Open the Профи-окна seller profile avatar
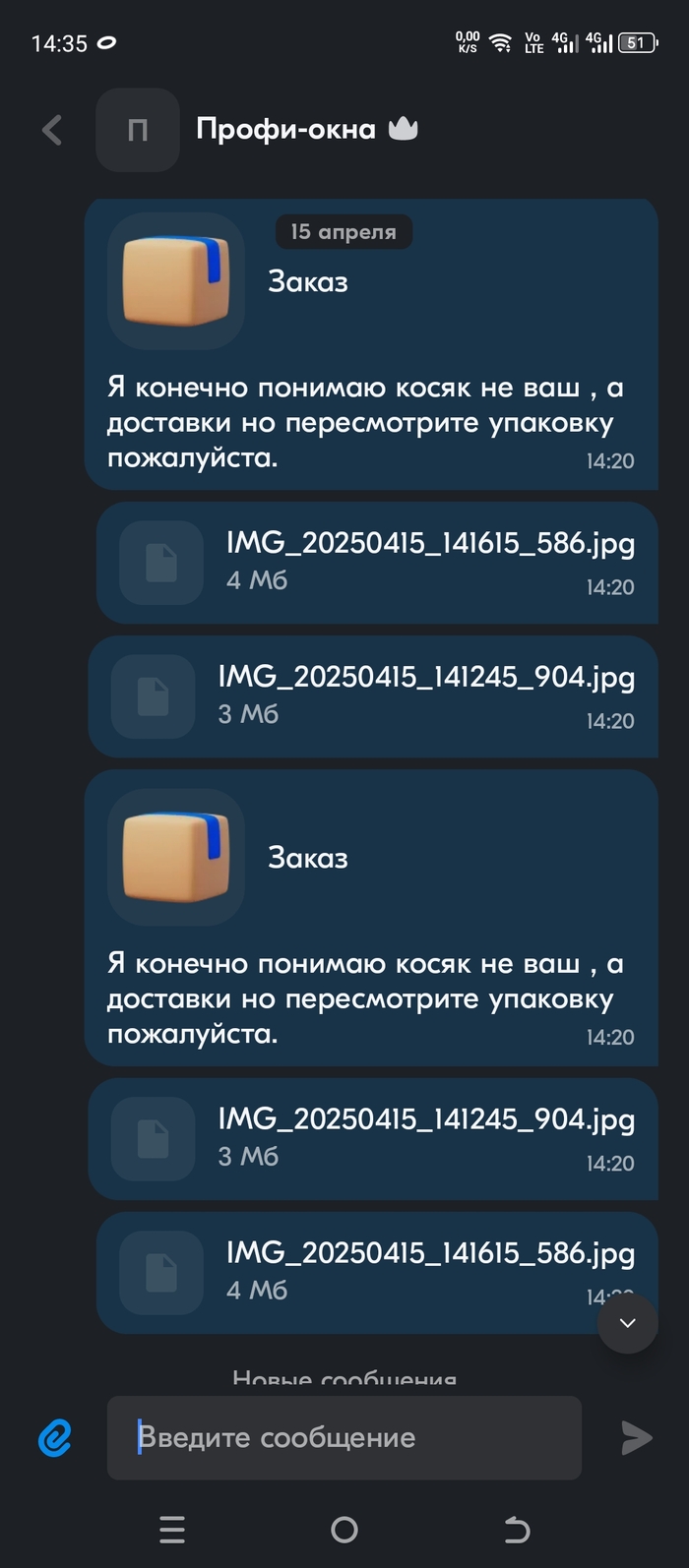689x1568 pixels. click(x=138, y=130)
